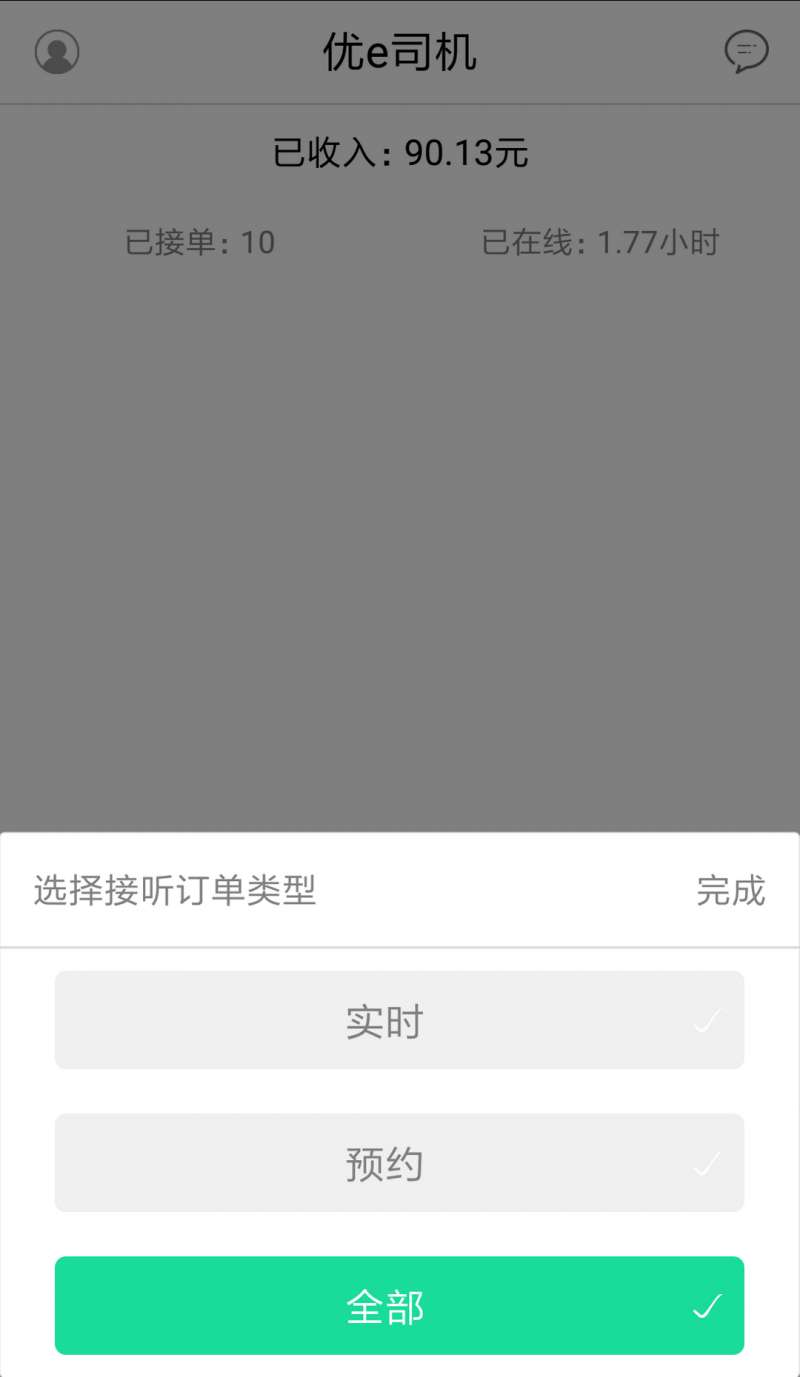Tap 完成 to confirm the order type
The image size is (800, 1377).
[730, 890]
